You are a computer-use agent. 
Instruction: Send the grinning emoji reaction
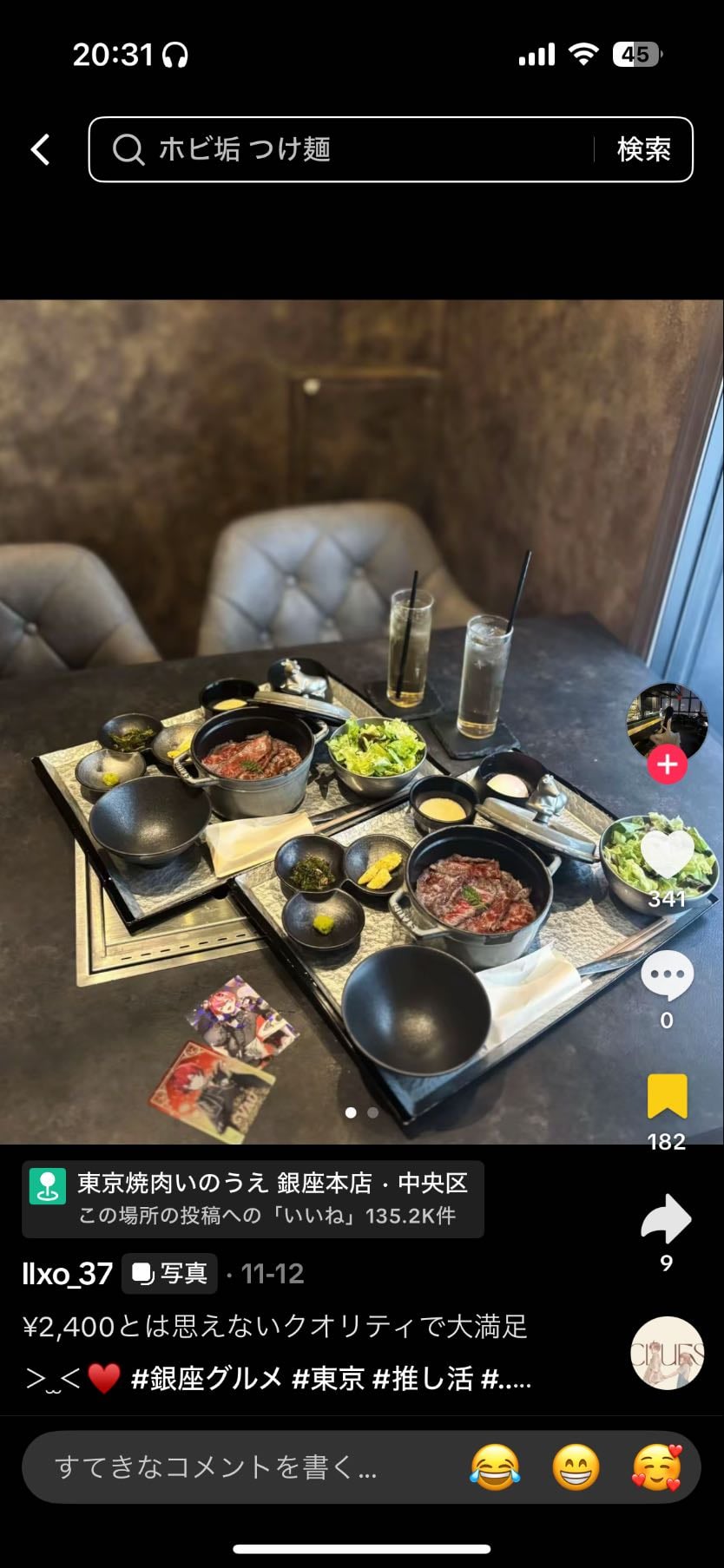[576, 1468]
